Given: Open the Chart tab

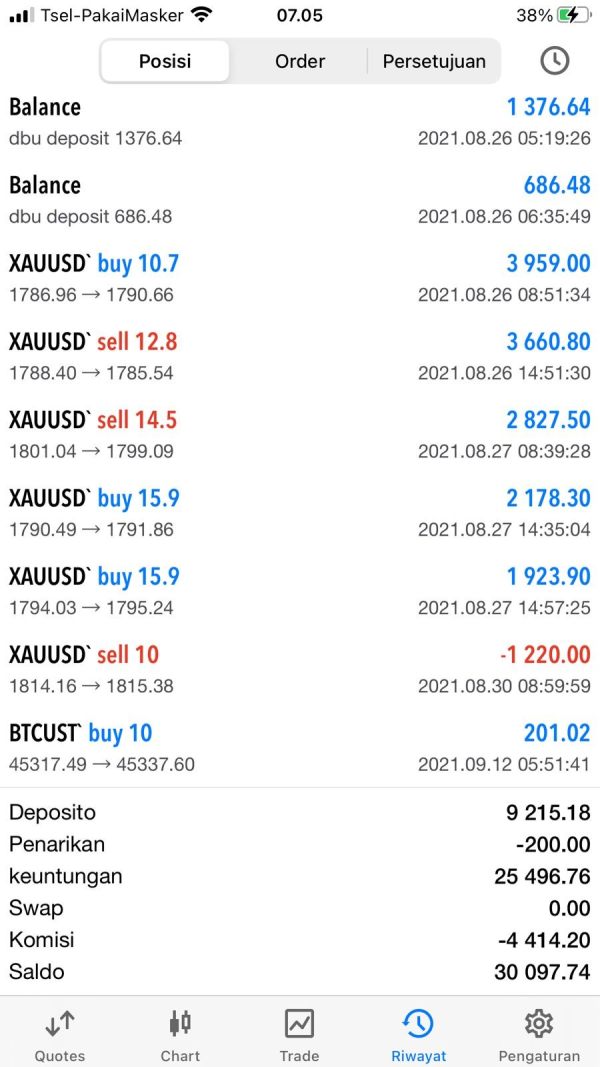Looking at the screenshot, I should 180,1034.
